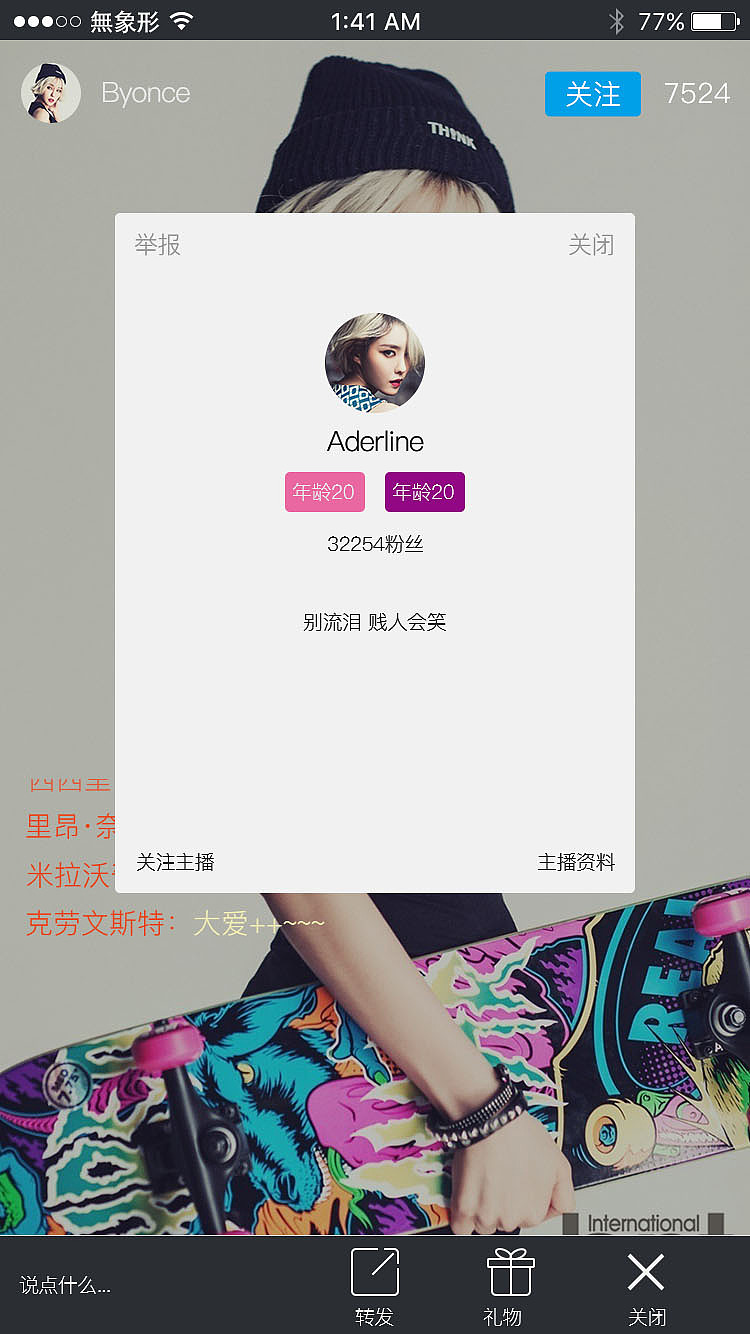The image size is (750, 1334).
Task: Open Byonce's profile avatar thumbnail
Action: tap(50, 93)
